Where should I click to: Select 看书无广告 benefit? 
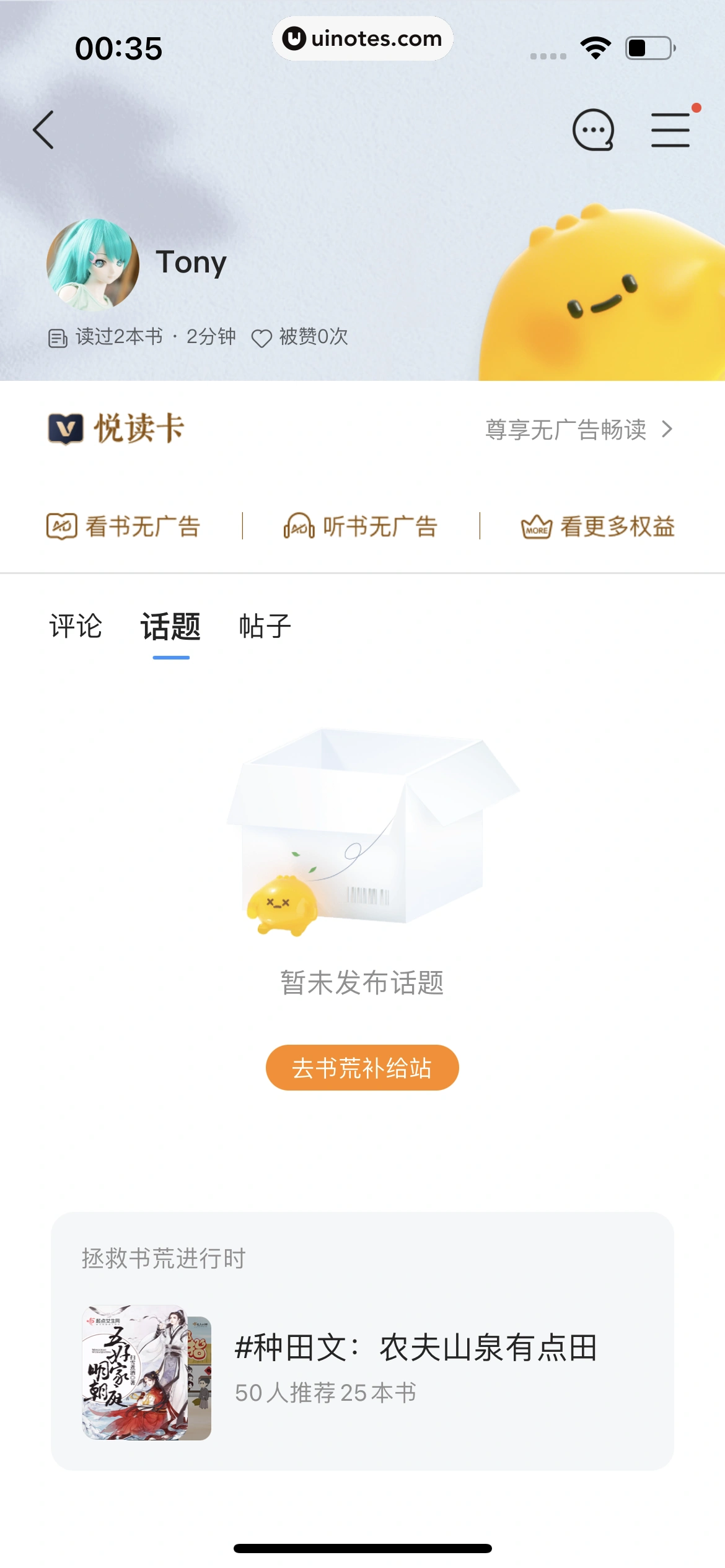coord(124,526)
